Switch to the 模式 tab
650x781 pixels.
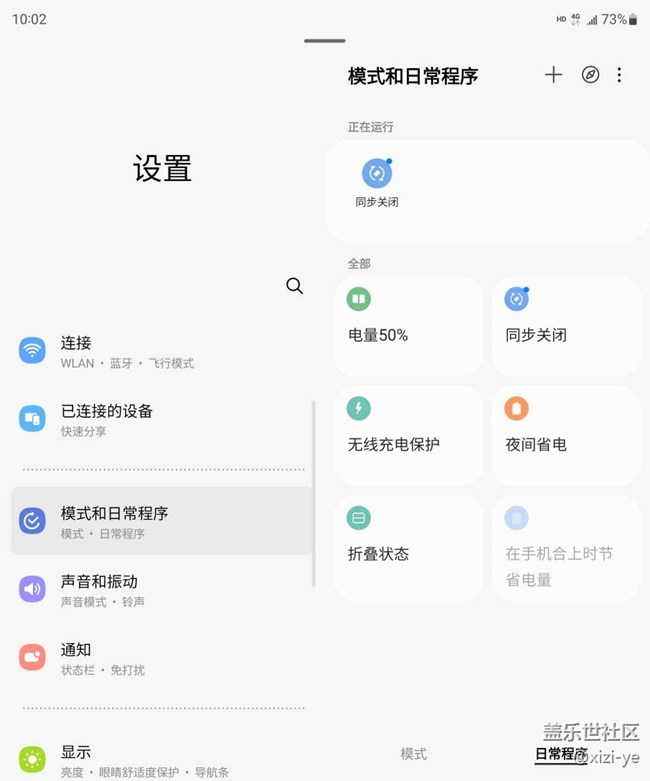[x=413, y=754]
